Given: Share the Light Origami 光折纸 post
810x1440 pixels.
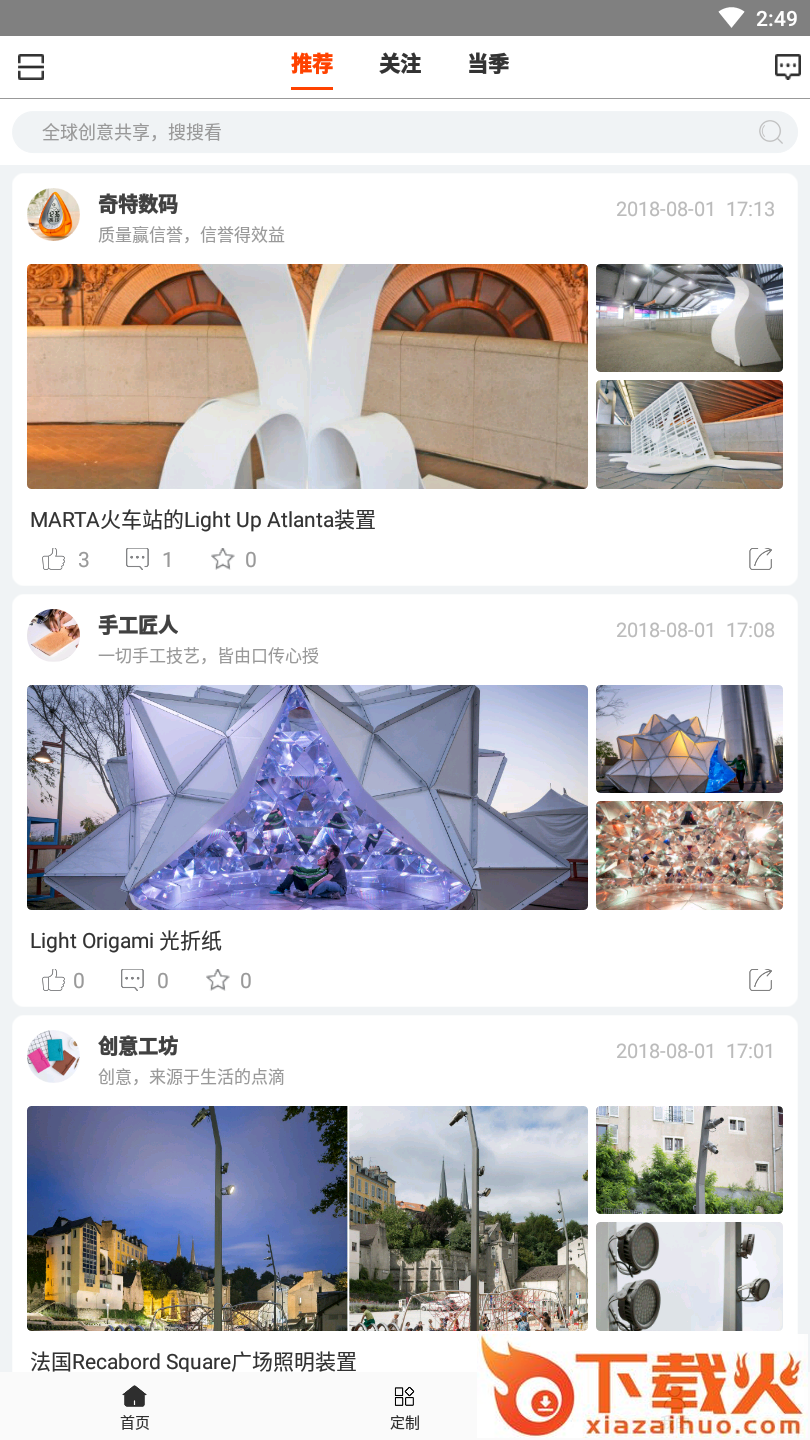Looking at the screenshot, I should (762, 980).
